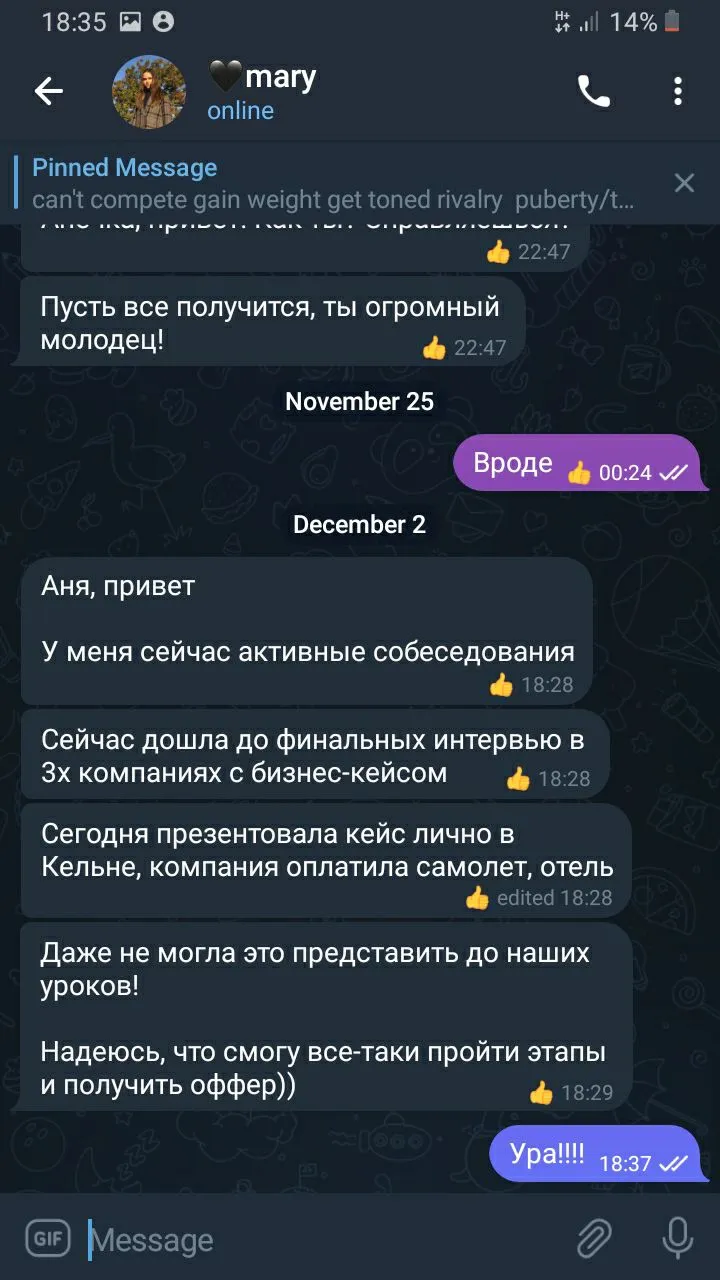Tap the thumbs-up reaction on 'Вроде' message
This screenshot has width=720, height=1280.
pos(579,473)
